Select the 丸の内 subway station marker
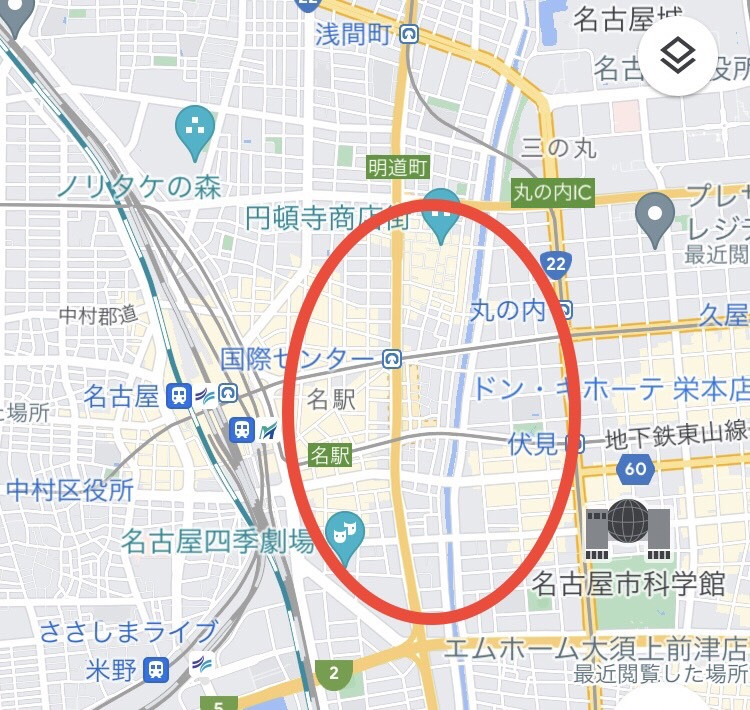750x710 pixels. pyautogui.click(x=565, y=310)
